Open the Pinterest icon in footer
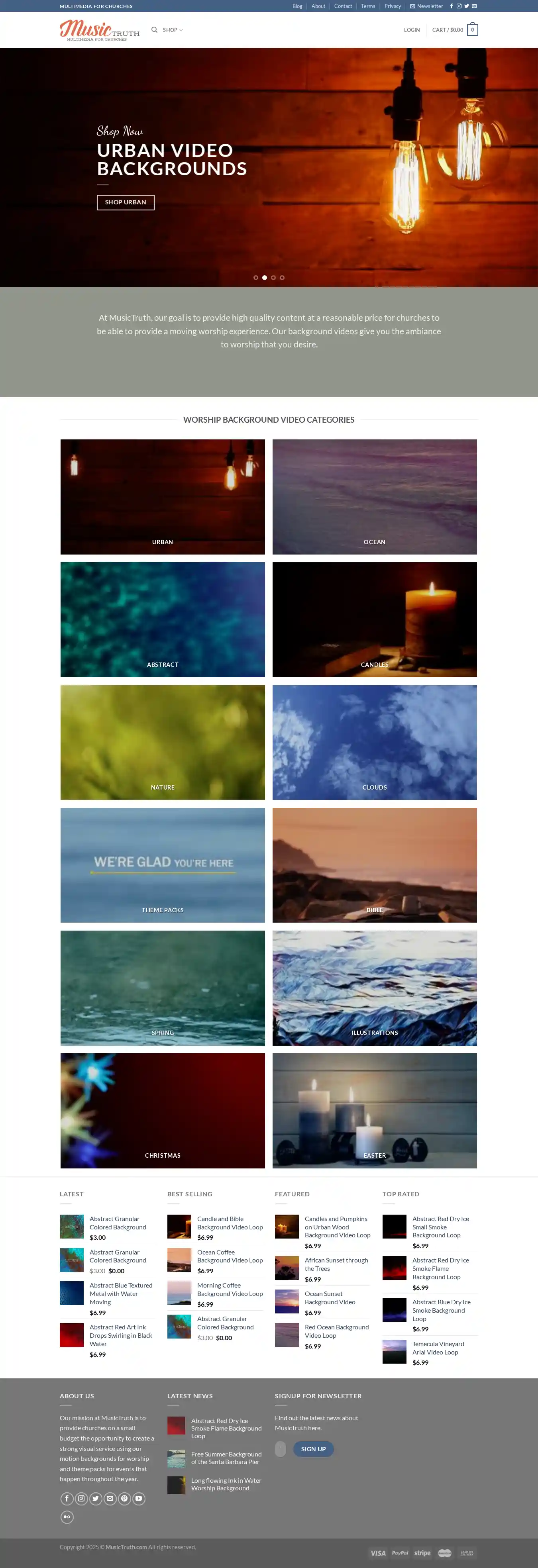This screenshot has width=538, height=1568. click(x=124, y=1498)
